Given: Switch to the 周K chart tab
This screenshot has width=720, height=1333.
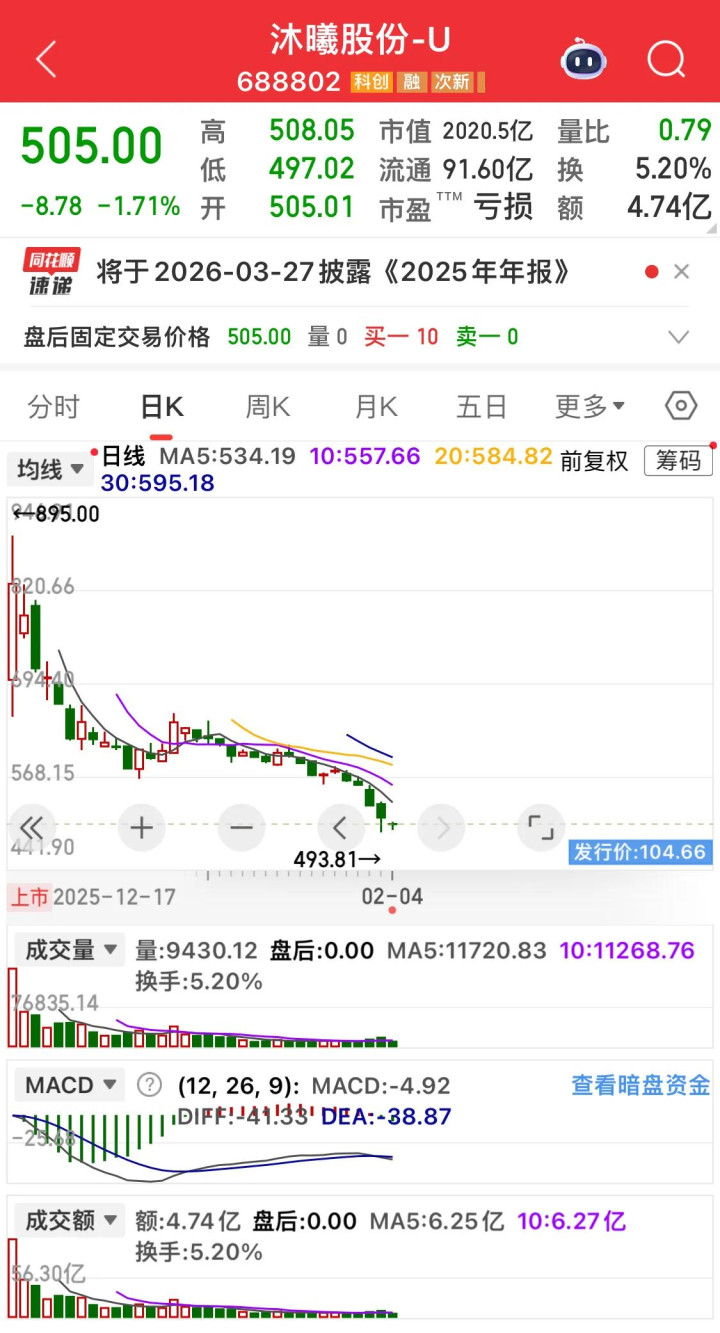Looking at the screenshot, I should (x=267, y=407).
